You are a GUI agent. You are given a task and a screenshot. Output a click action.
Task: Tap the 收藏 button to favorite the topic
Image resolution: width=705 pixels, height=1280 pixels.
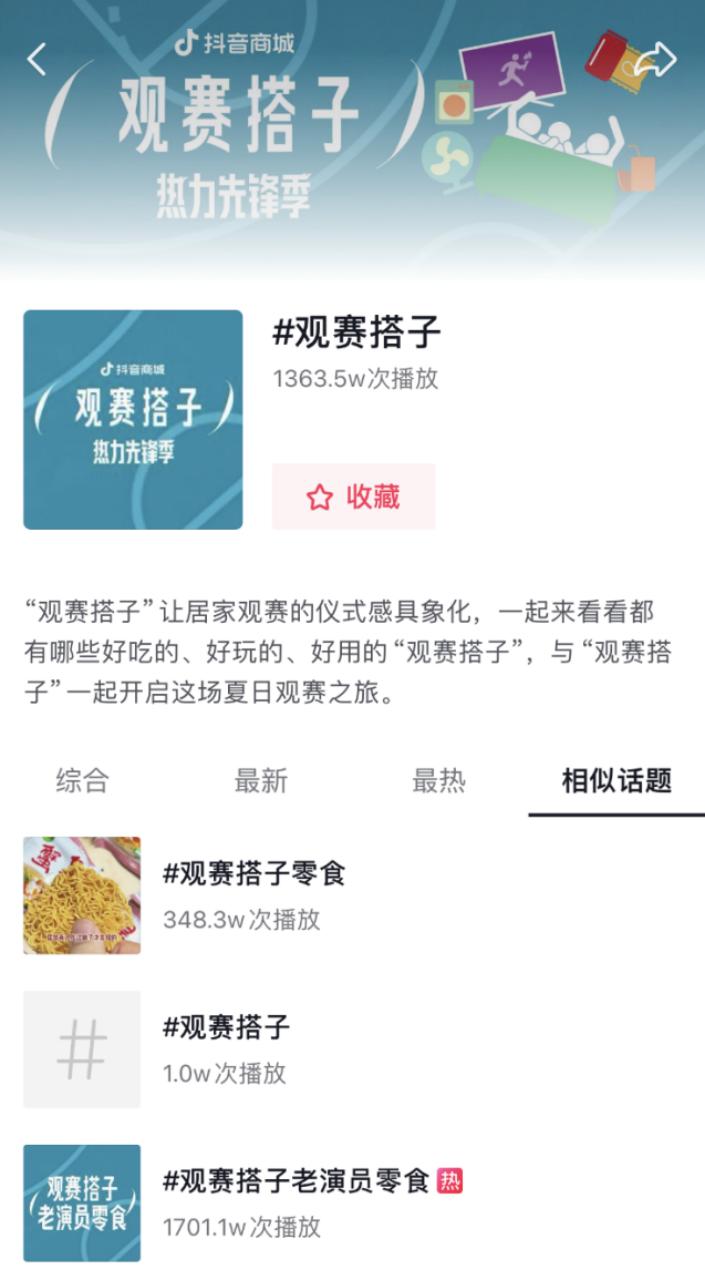(x=354, y=496)
